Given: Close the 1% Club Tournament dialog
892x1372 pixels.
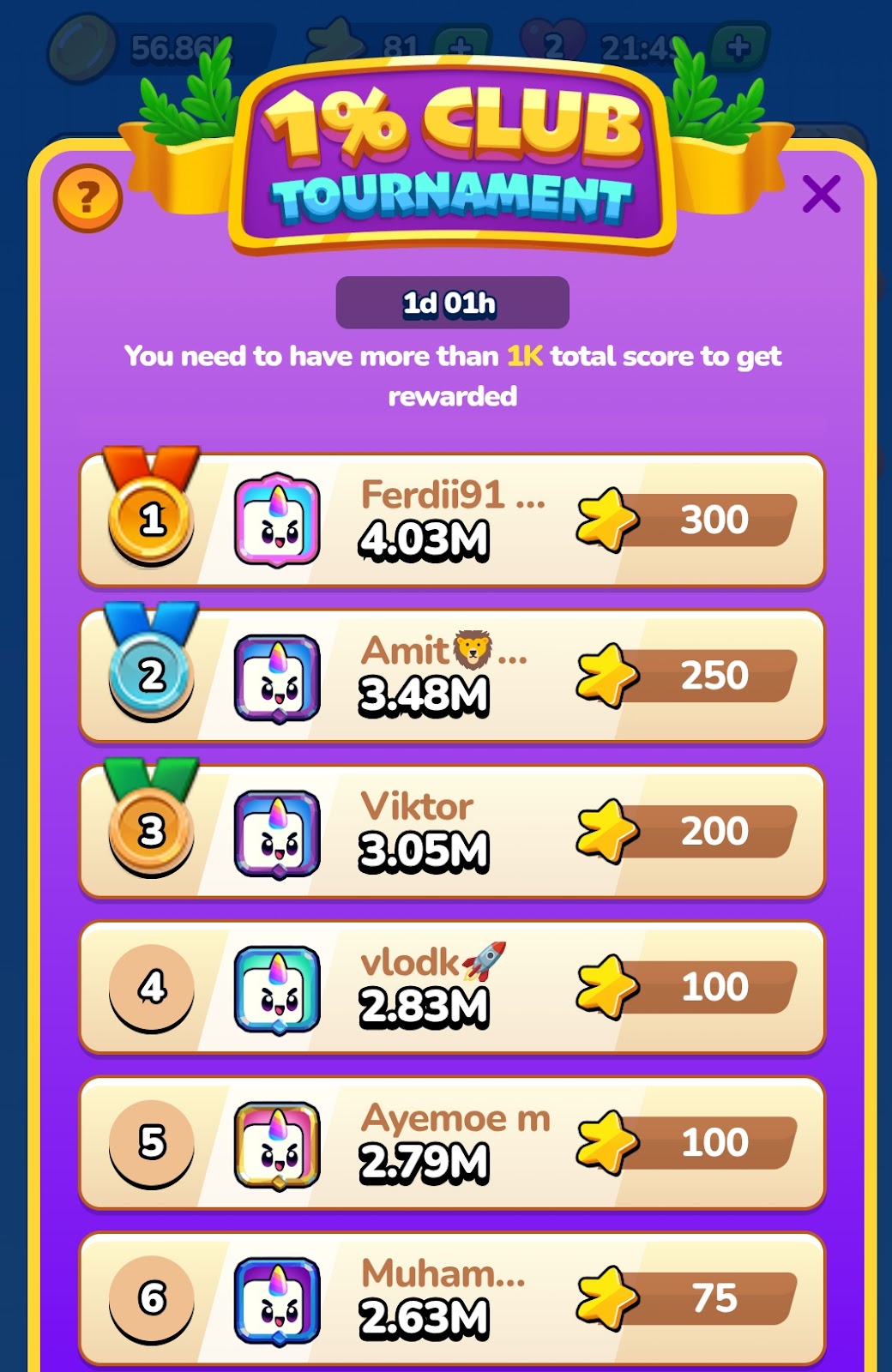Looking at the screenshot, I should tap(821, 194).
